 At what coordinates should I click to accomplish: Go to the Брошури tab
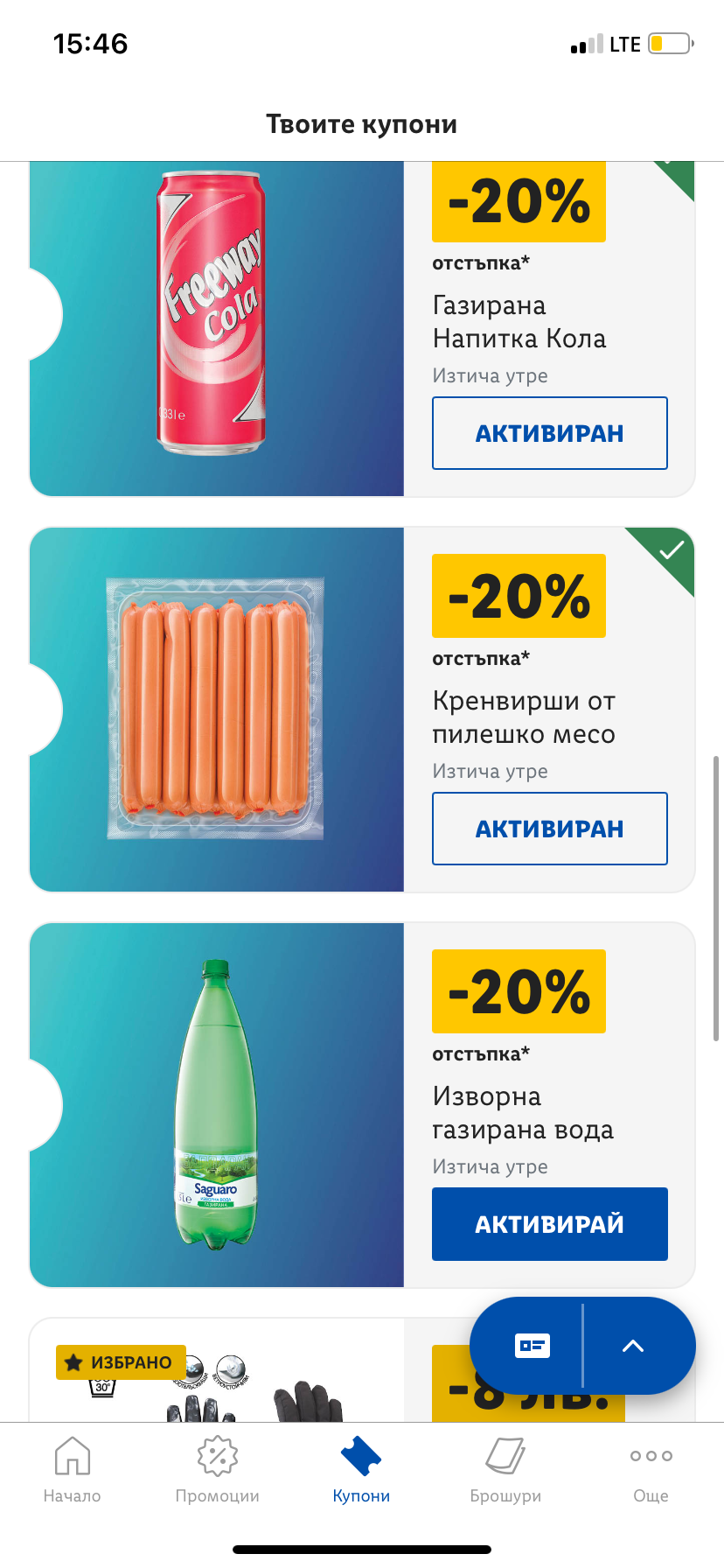click(505, 1470)
